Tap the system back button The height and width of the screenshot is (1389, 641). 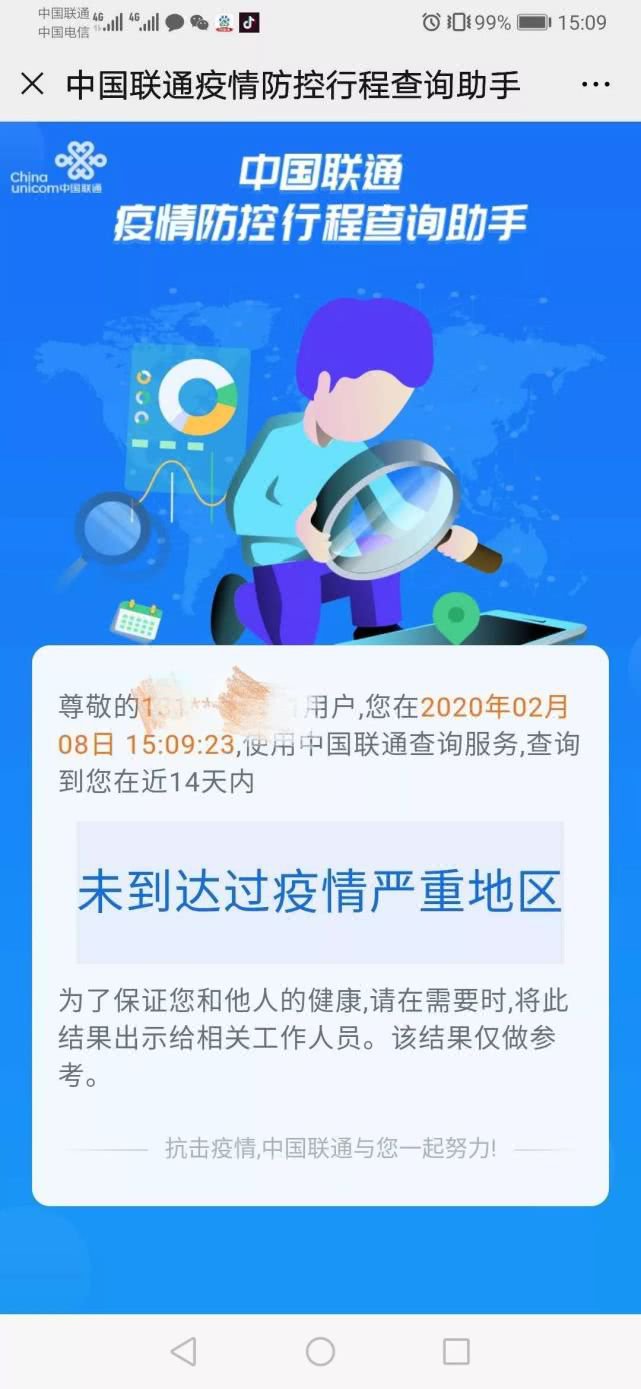click(x=183, y=1352)
